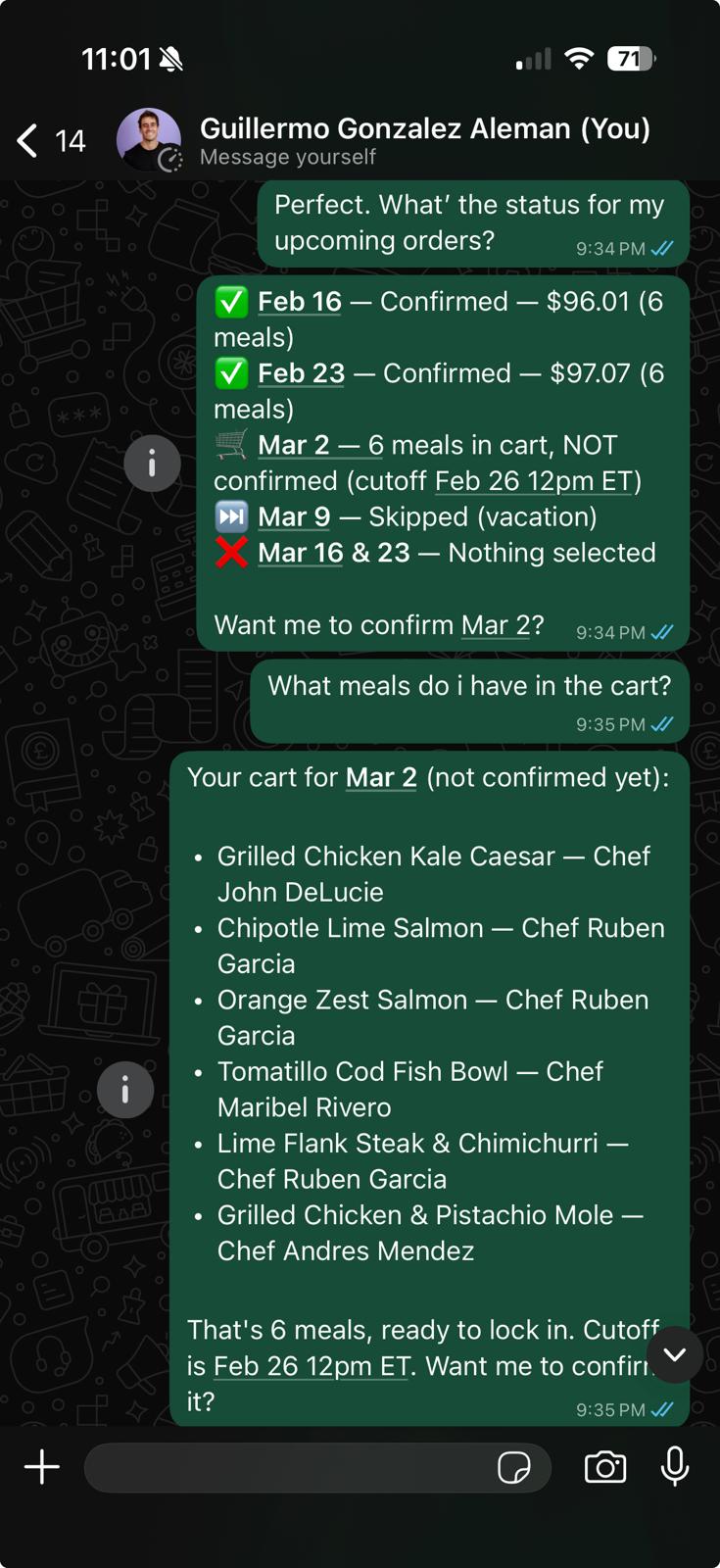Tap the plus icon to attach a file
The image size is (720, 1568).
point(41,1467)
